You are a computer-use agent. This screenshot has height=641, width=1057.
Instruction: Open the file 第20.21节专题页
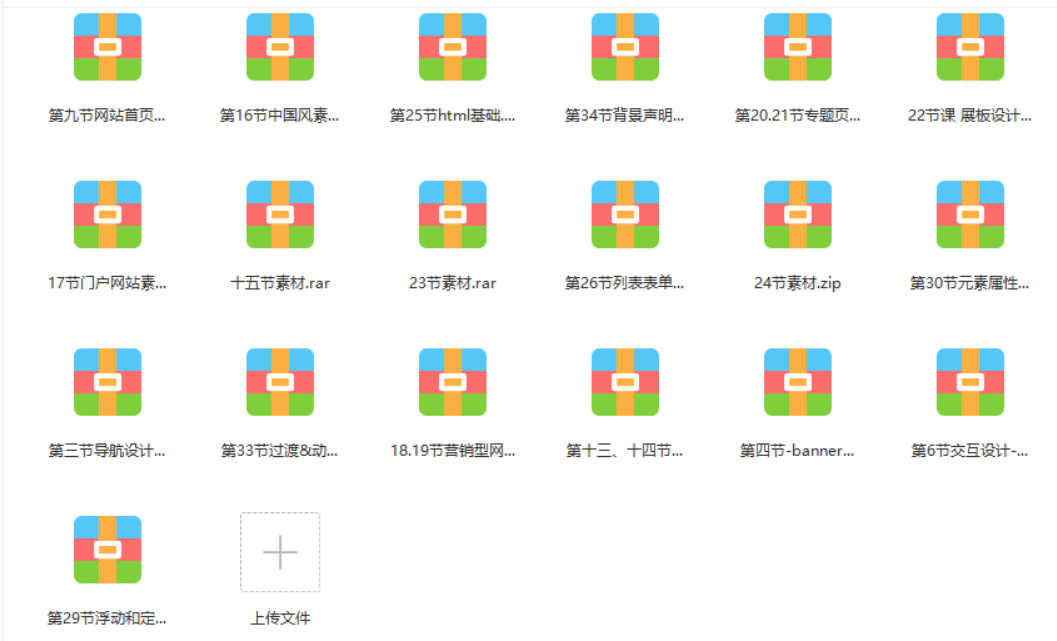(x=797, y=47)
